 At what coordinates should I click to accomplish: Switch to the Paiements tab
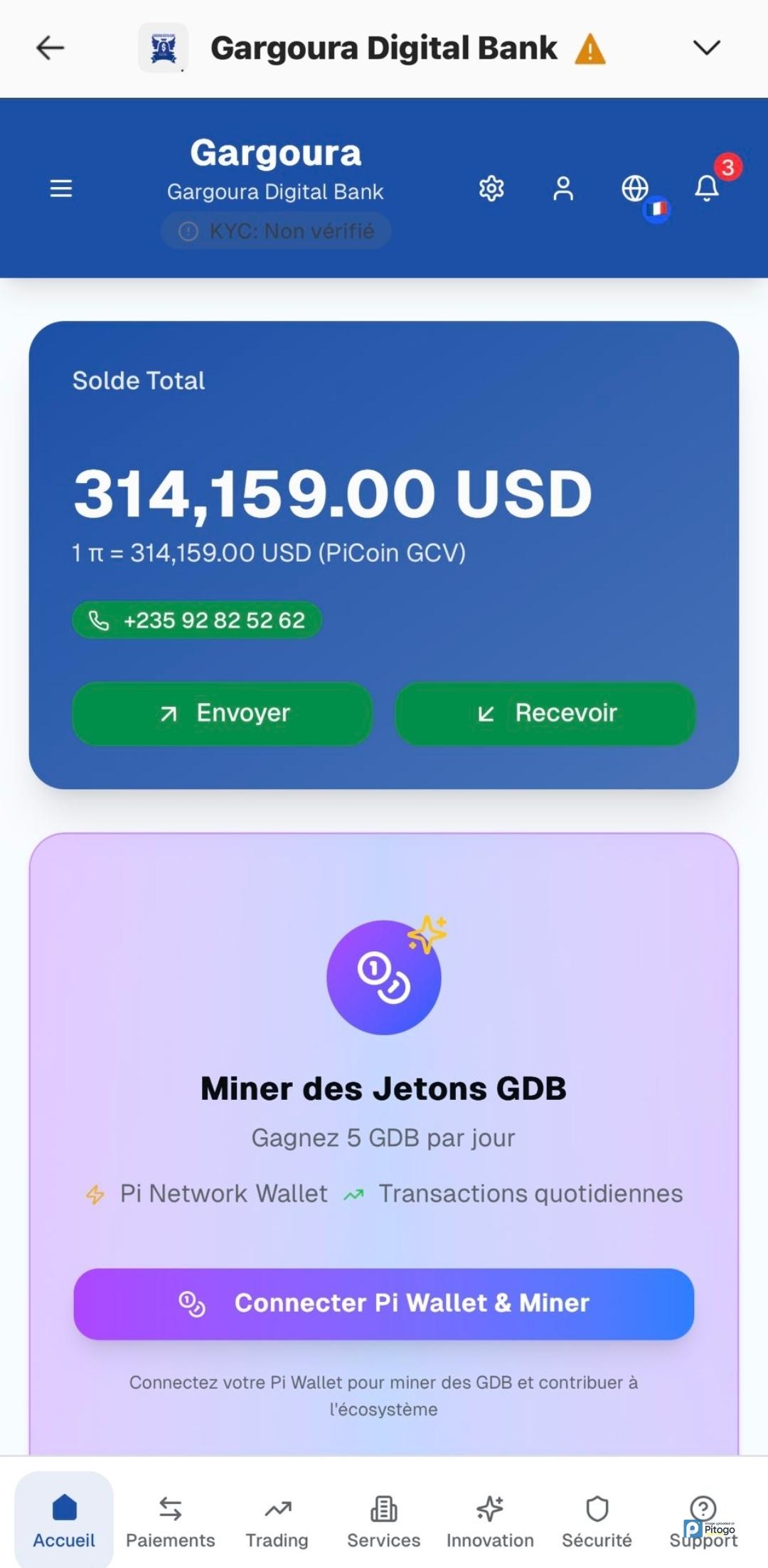[171, 1521]
